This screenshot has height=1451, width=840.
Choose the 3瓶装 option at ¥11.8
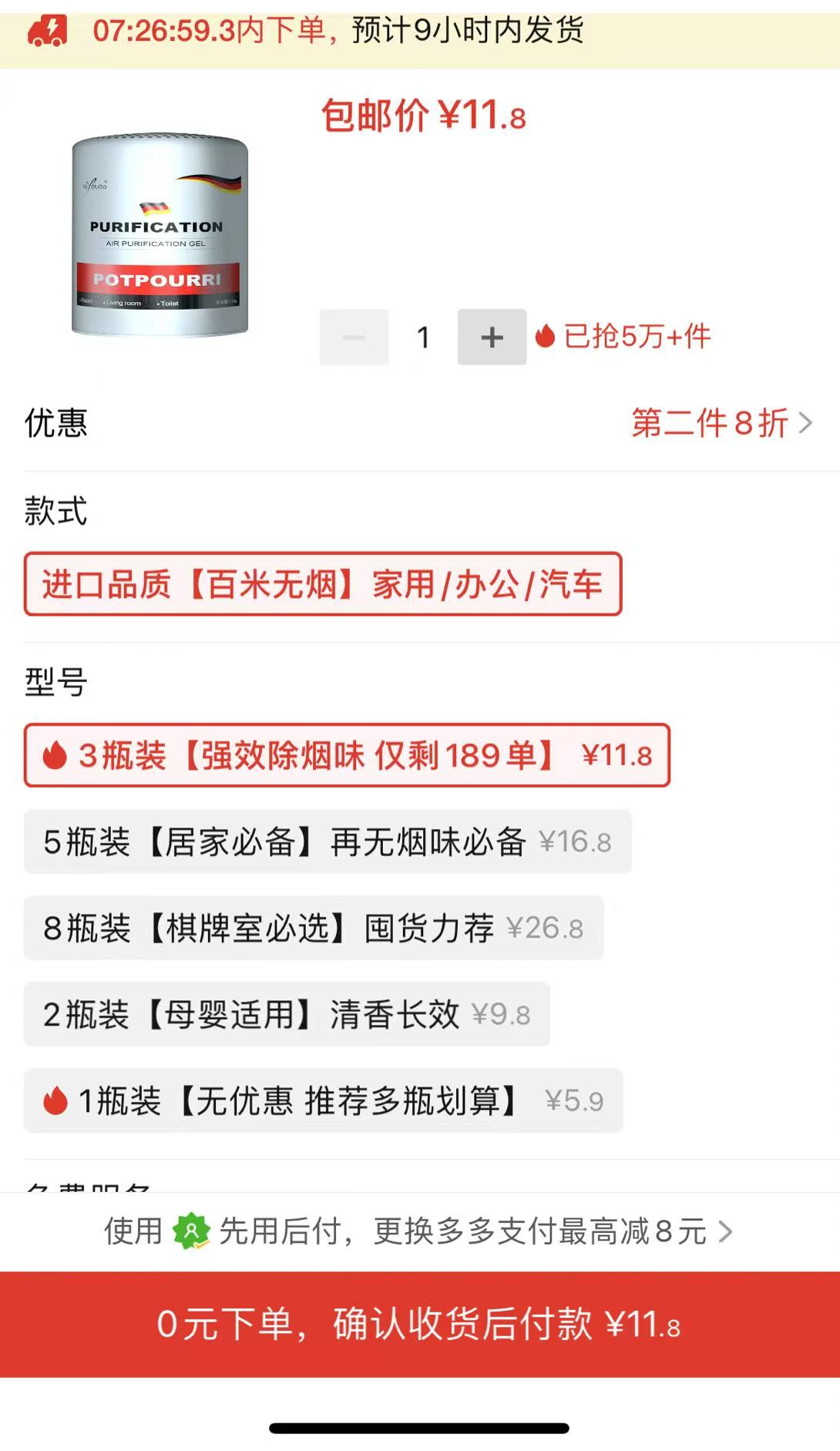[347, 755]
